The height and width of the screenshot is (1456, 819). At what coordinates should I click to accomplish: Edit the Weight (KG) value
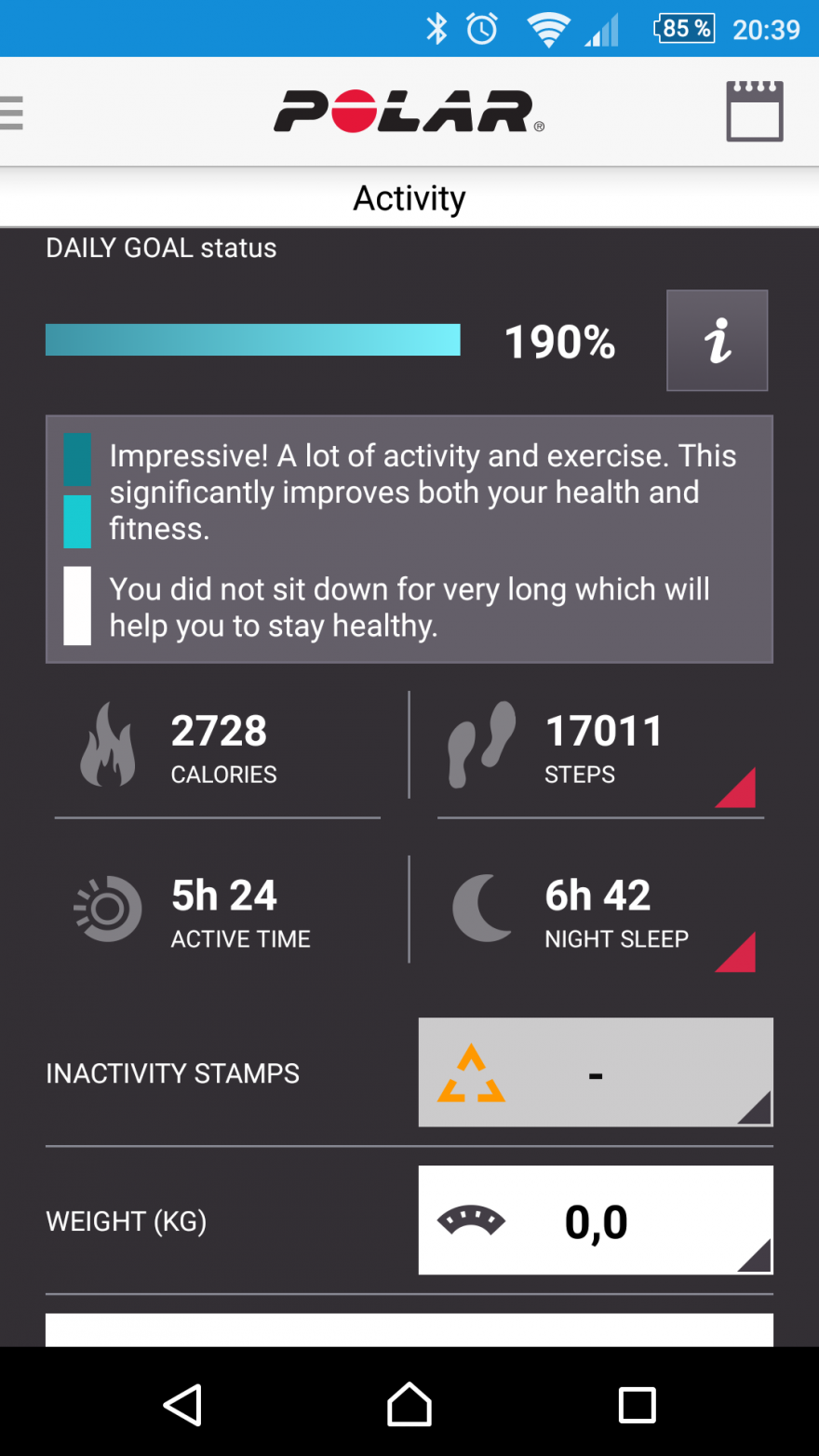596,1220
